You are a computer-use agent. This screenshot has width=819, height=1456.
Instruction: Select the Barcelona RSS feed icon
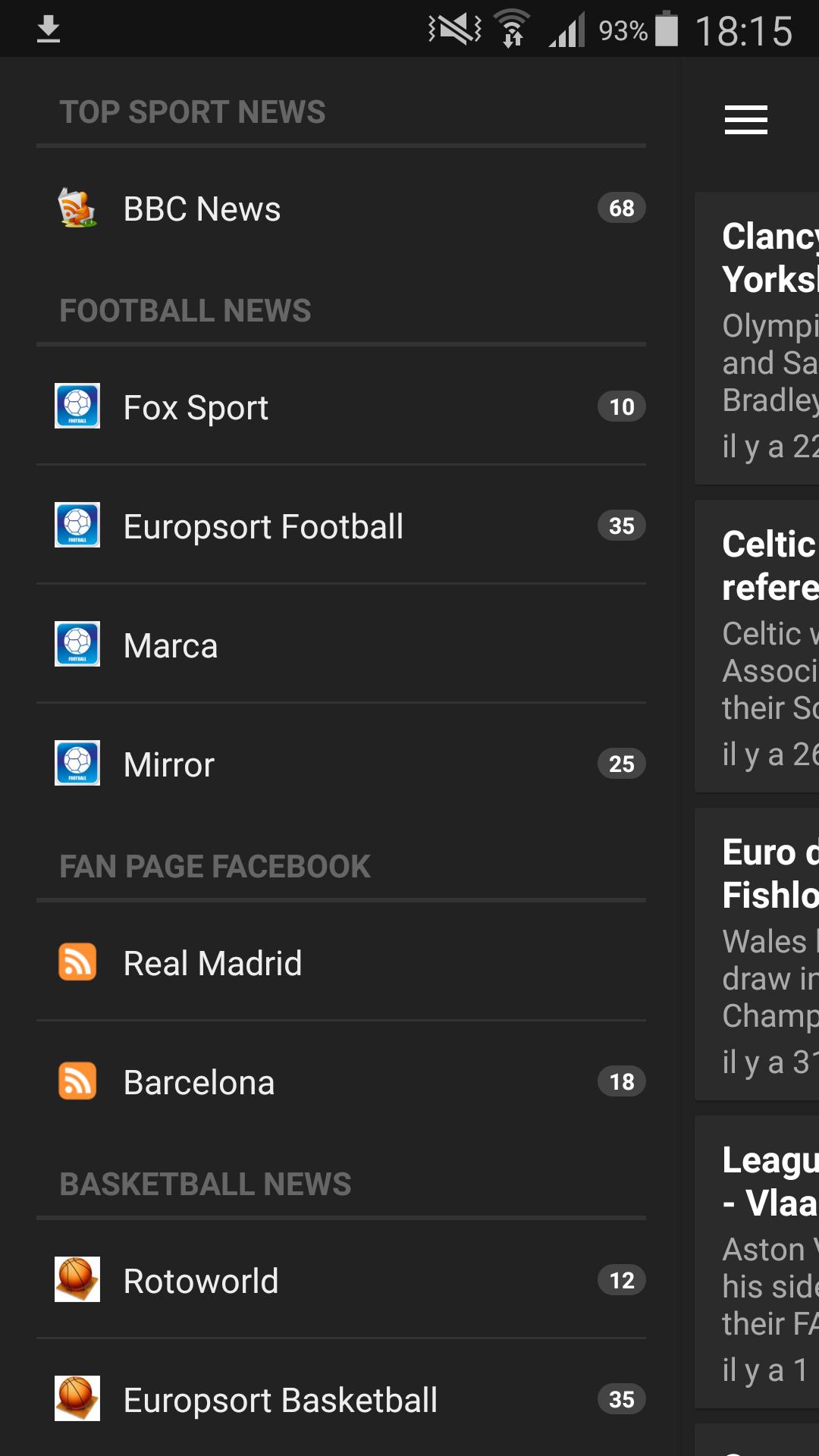(77, 1082)
